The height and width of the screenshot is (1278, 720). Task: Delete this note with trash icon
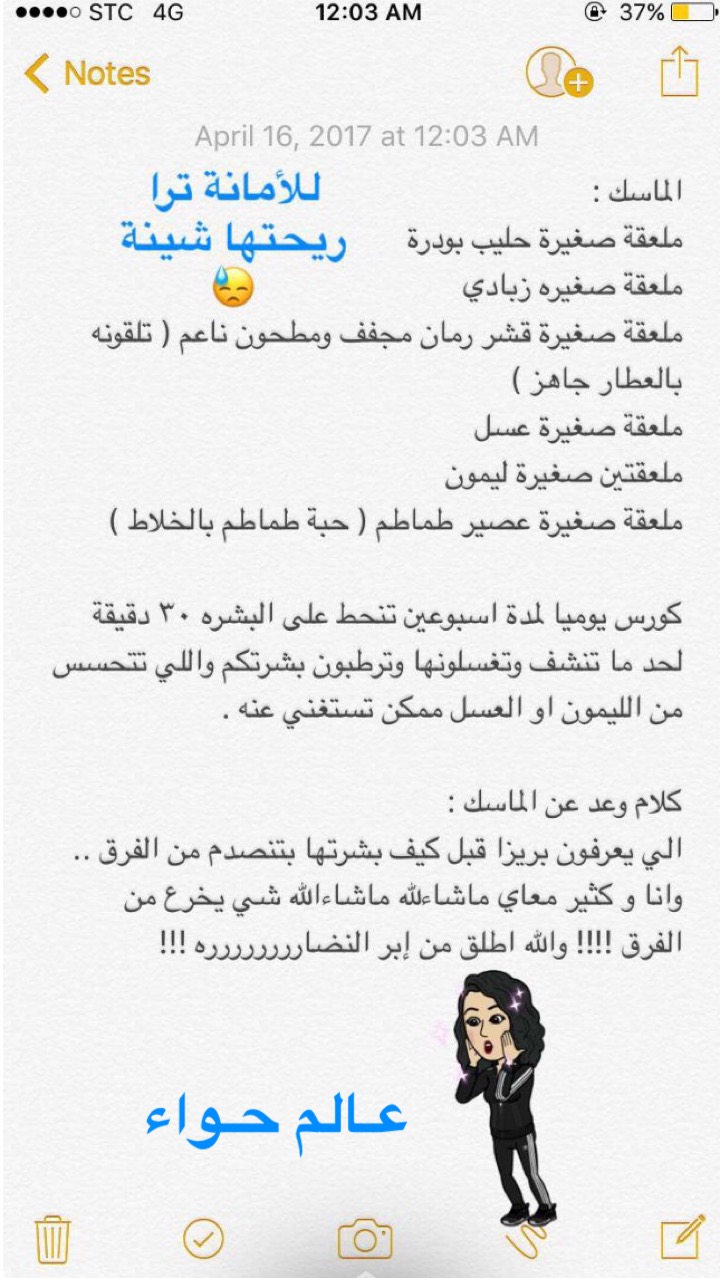(x=51, y=1238)
